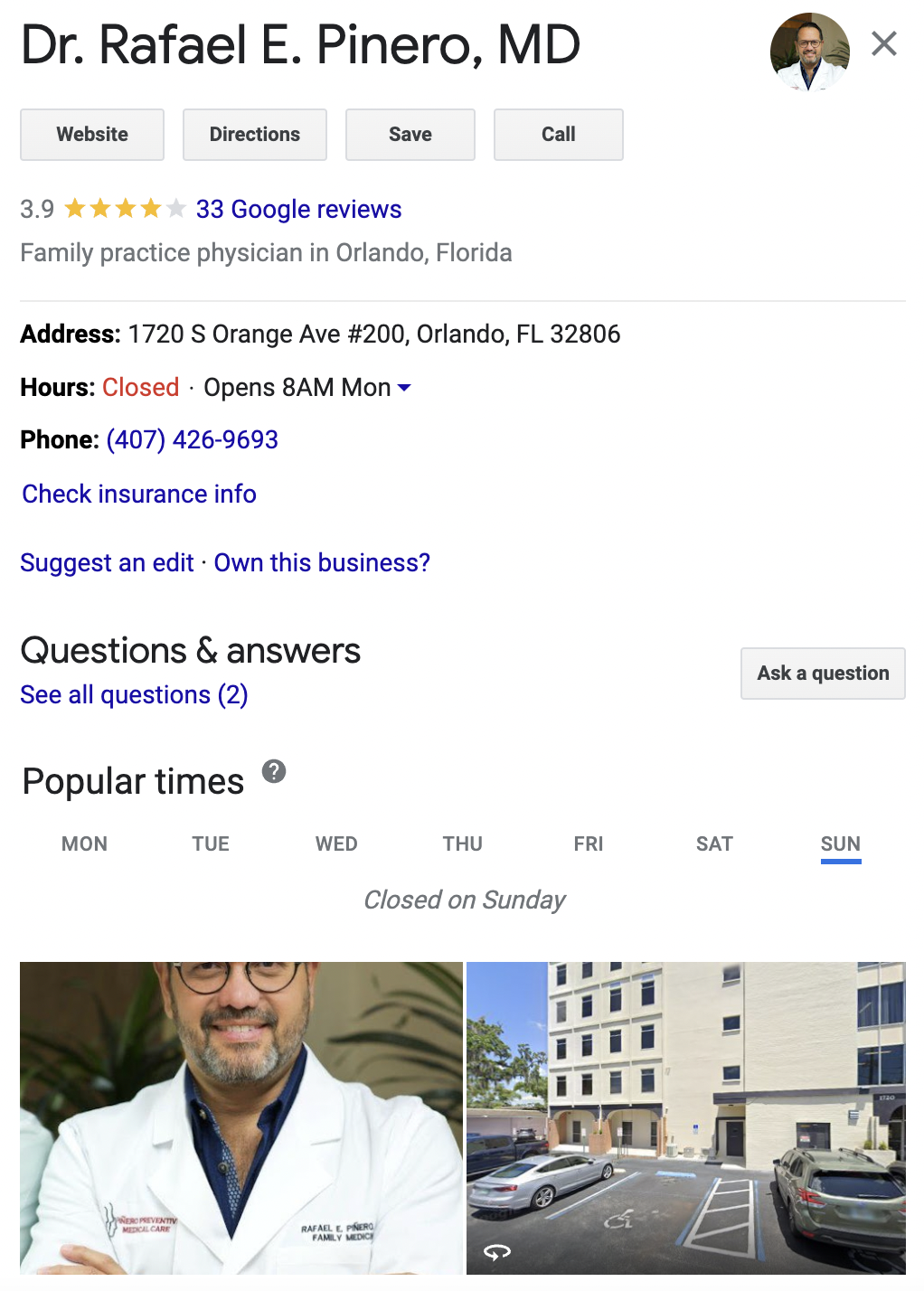Select SAT in popular times
Screen dimensions: 924x1291
click(714, 844)
